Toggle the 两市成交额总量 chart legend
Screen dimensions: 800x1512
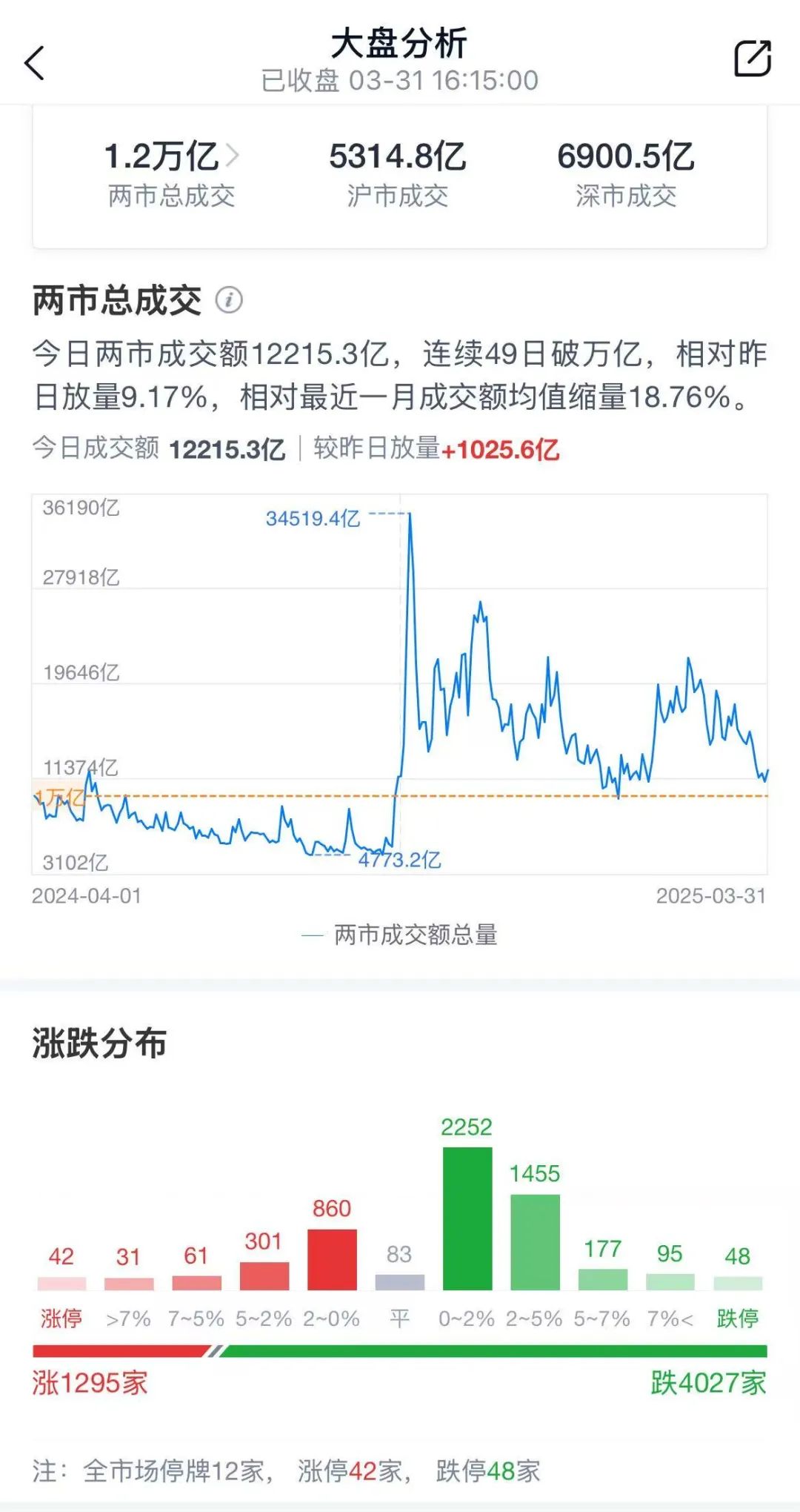pos(400,934)
